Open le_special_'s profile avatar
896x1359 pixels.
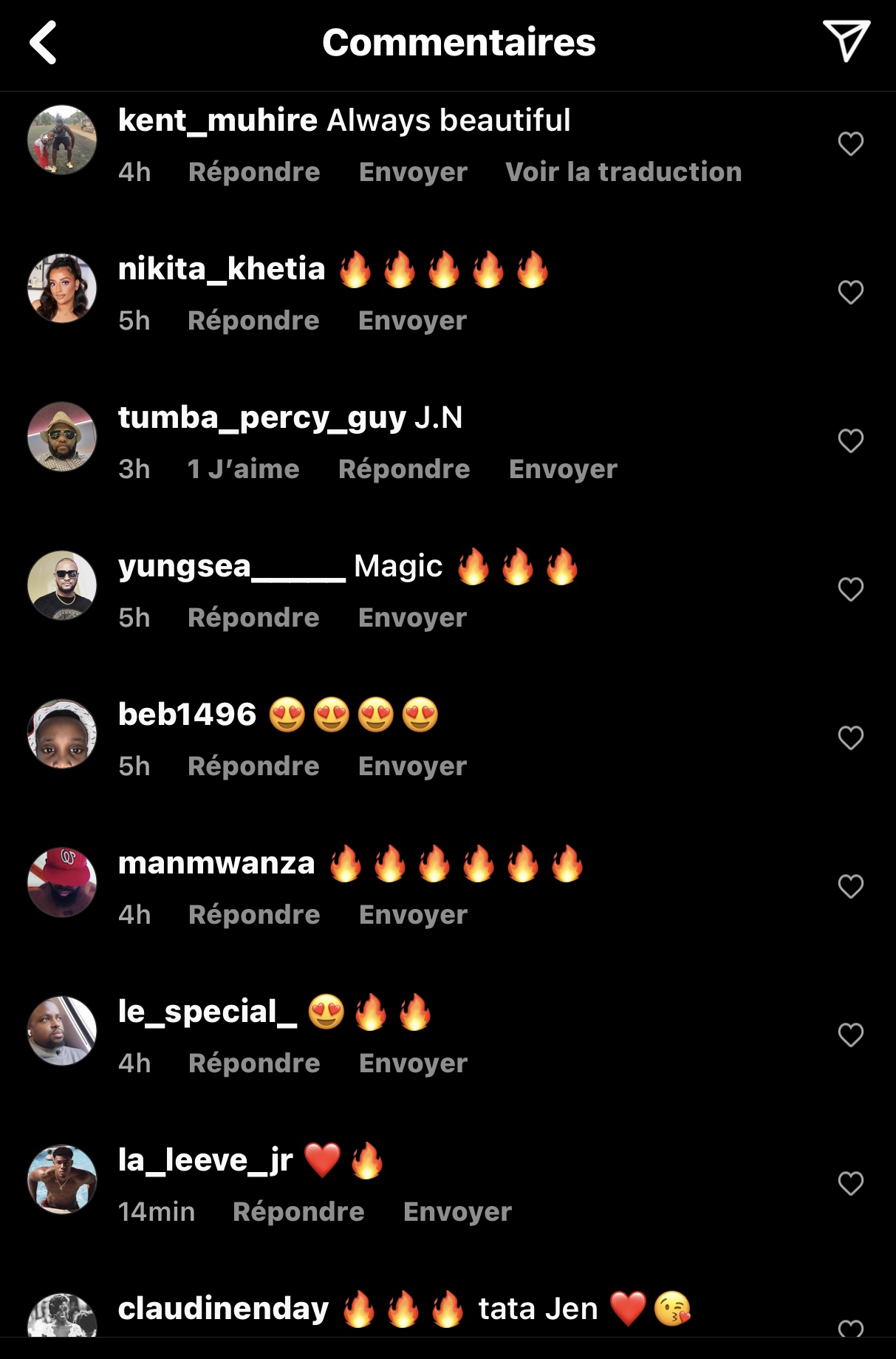pos(62,1031)
